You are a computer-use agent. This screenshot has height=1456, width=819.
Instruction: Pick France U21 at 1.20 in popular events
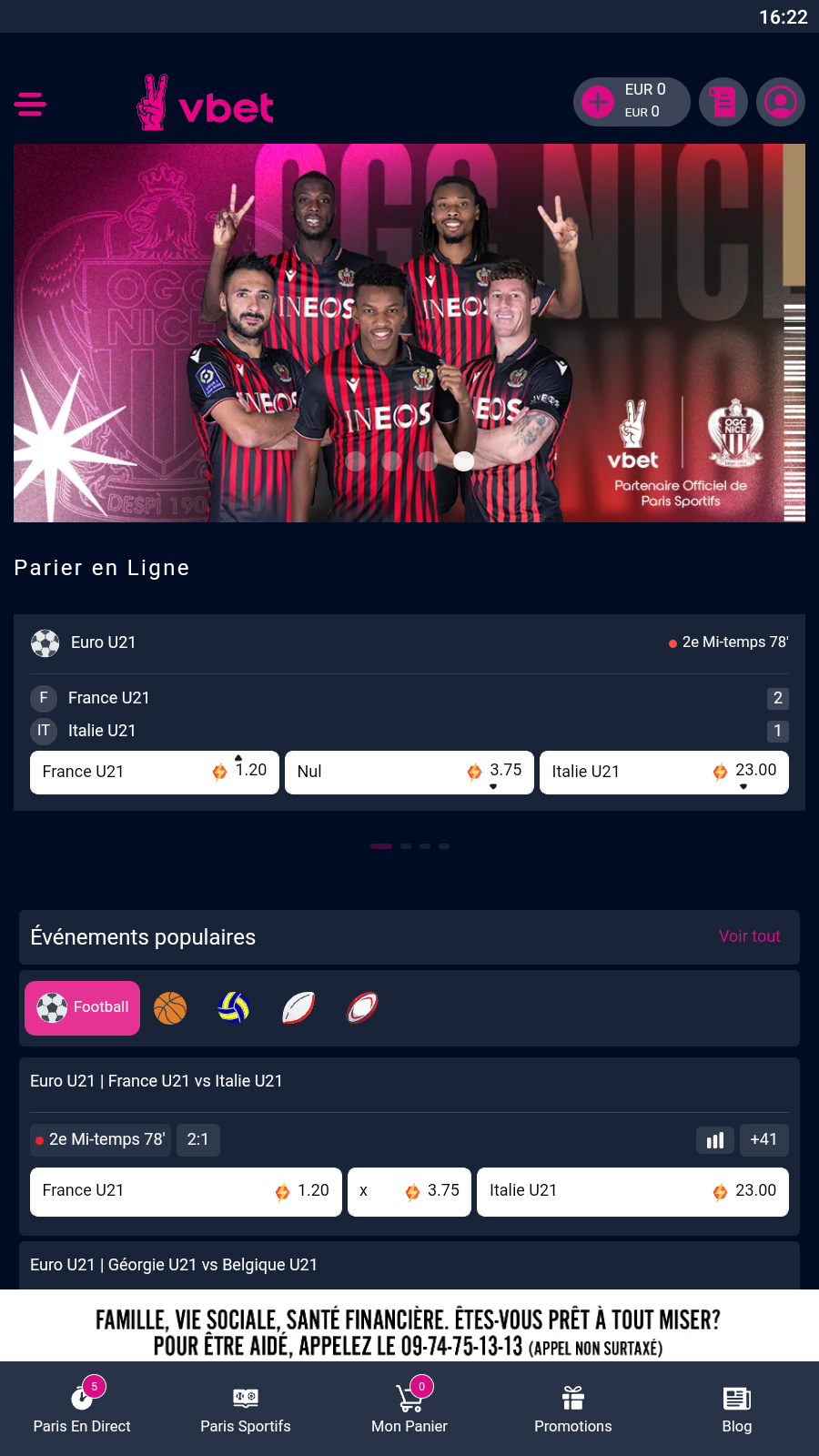coord(186,1191)
